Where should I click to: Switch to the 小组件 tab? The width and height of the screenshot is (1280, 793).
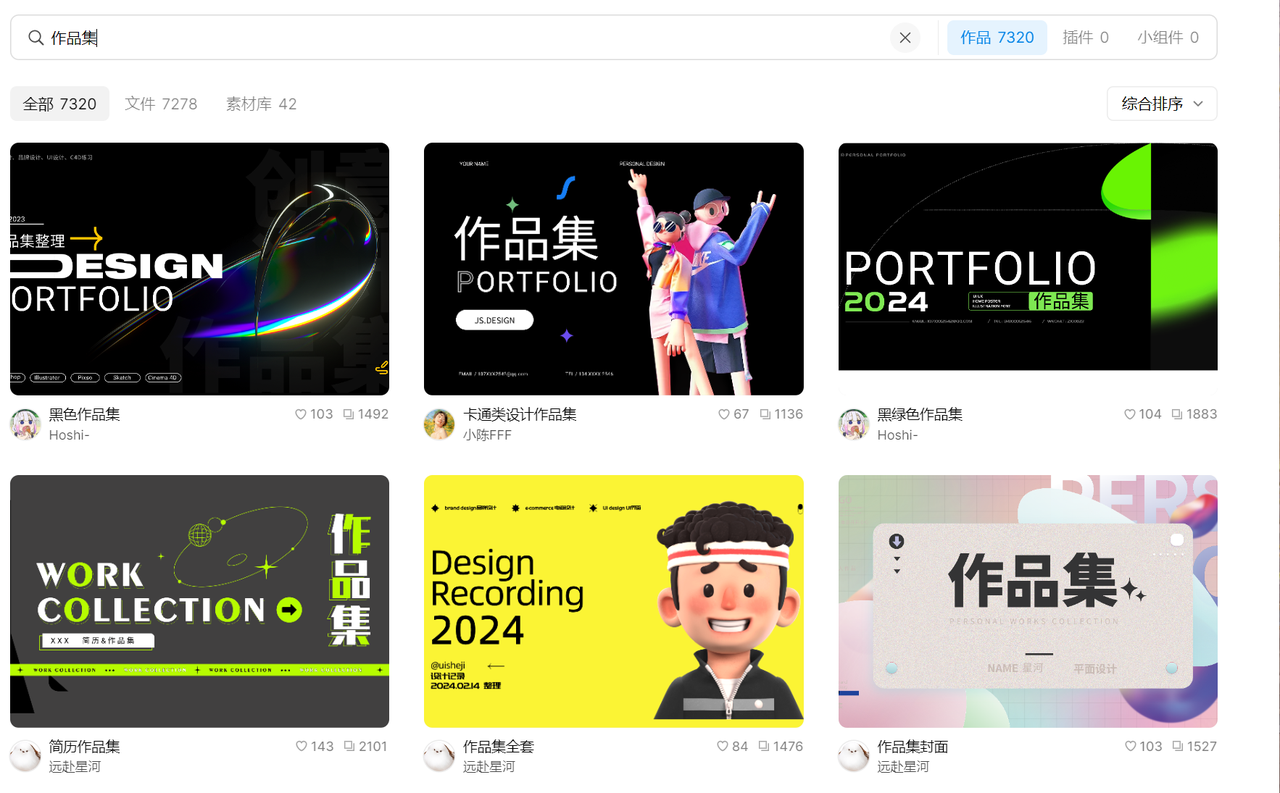click(1167, 38)
